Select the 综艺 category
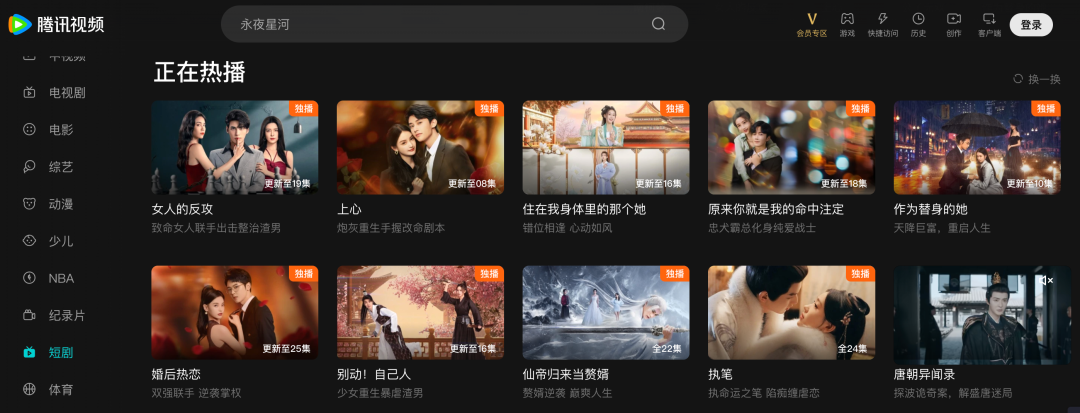 click(60, 167)
